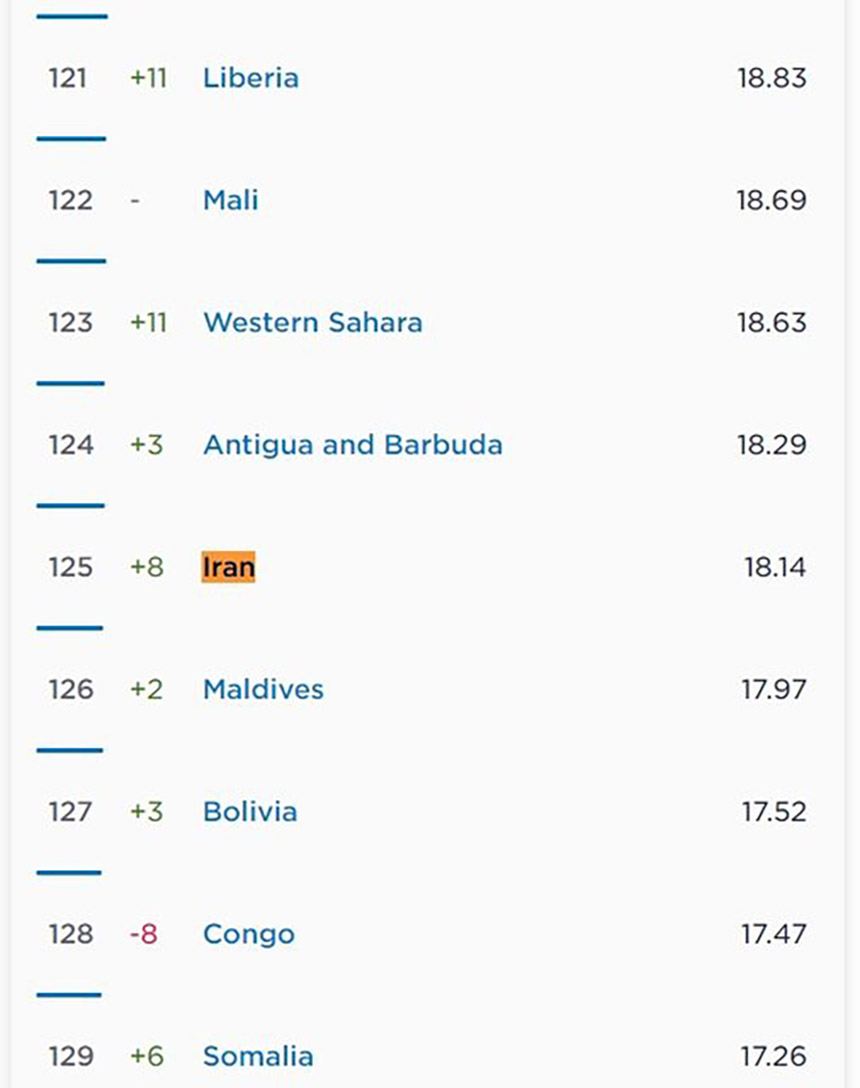The height and width of the screenshot is (1088, 860).
Task: Open Western Sahara details
Action: (x=312, y=322)
